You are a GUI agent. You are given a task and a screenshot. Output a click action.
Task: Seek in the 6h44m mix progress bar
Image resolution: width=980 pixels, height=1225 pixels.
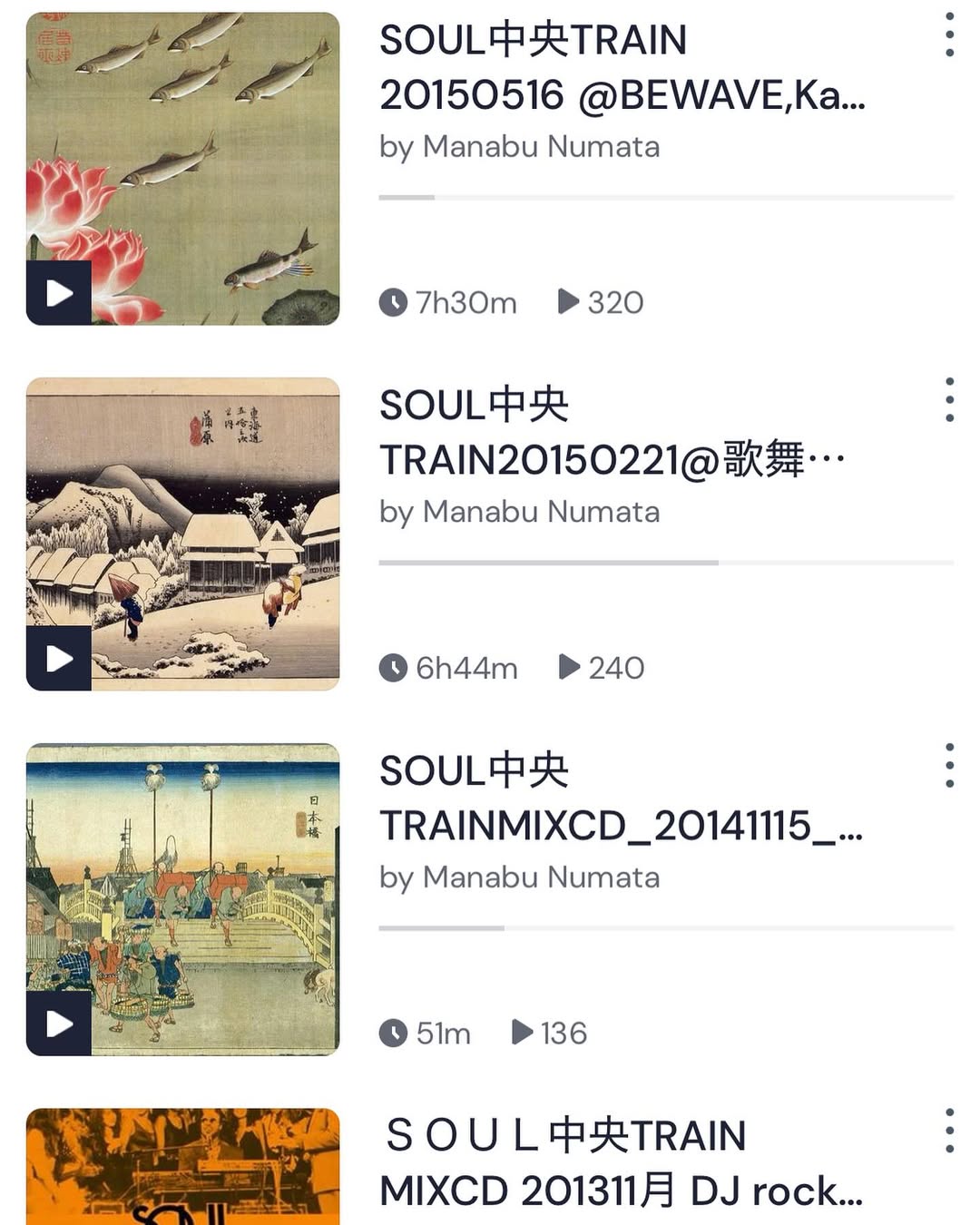pyautogui.click(x=666, y=563)
